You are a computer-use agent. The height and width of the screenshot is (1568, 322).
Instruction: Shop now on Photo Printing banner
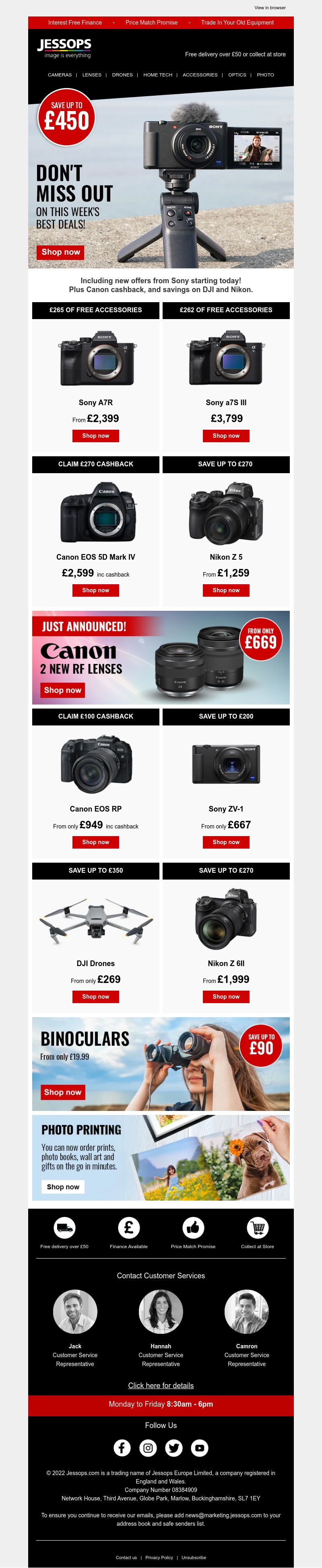click(63, 1187)
